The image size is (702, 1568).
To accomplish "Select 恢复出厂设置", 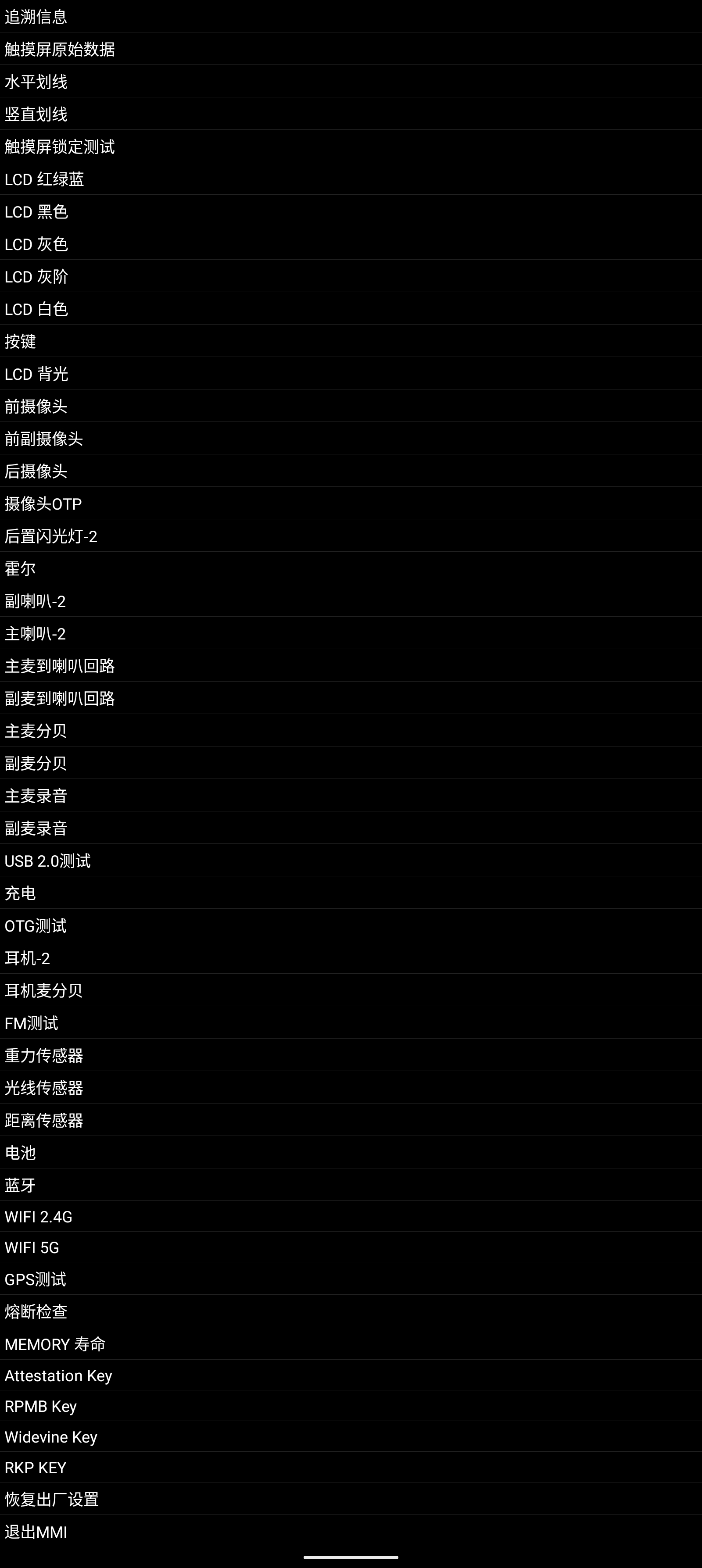I will pos(52,1499).
